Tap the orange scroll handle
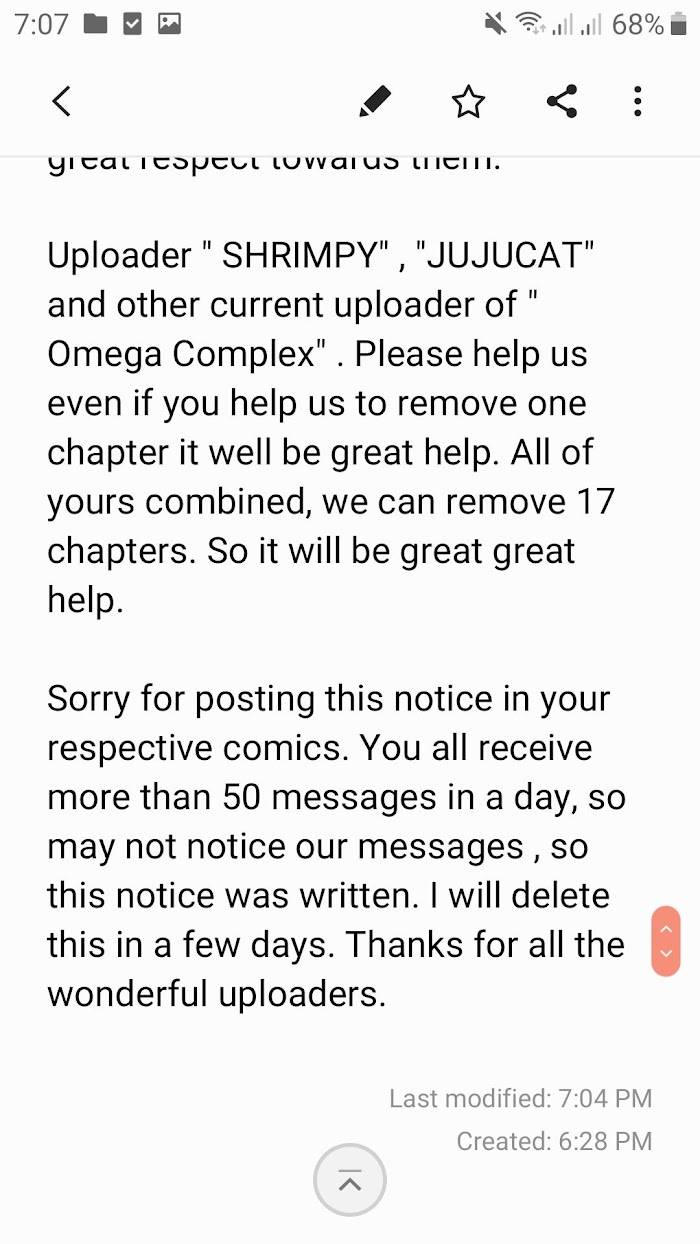 click(x=665, y=941)
